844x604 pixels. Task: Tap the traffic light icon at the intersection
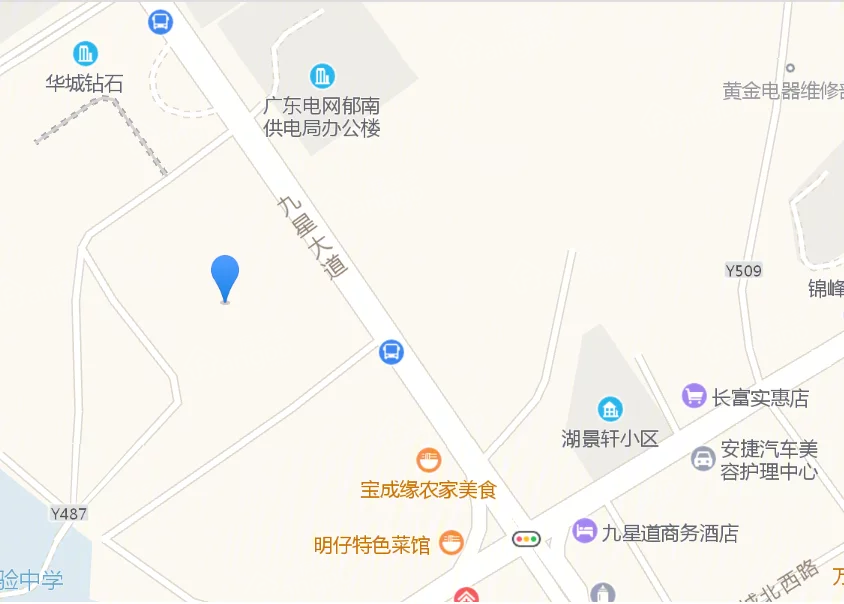click(526, 539)
